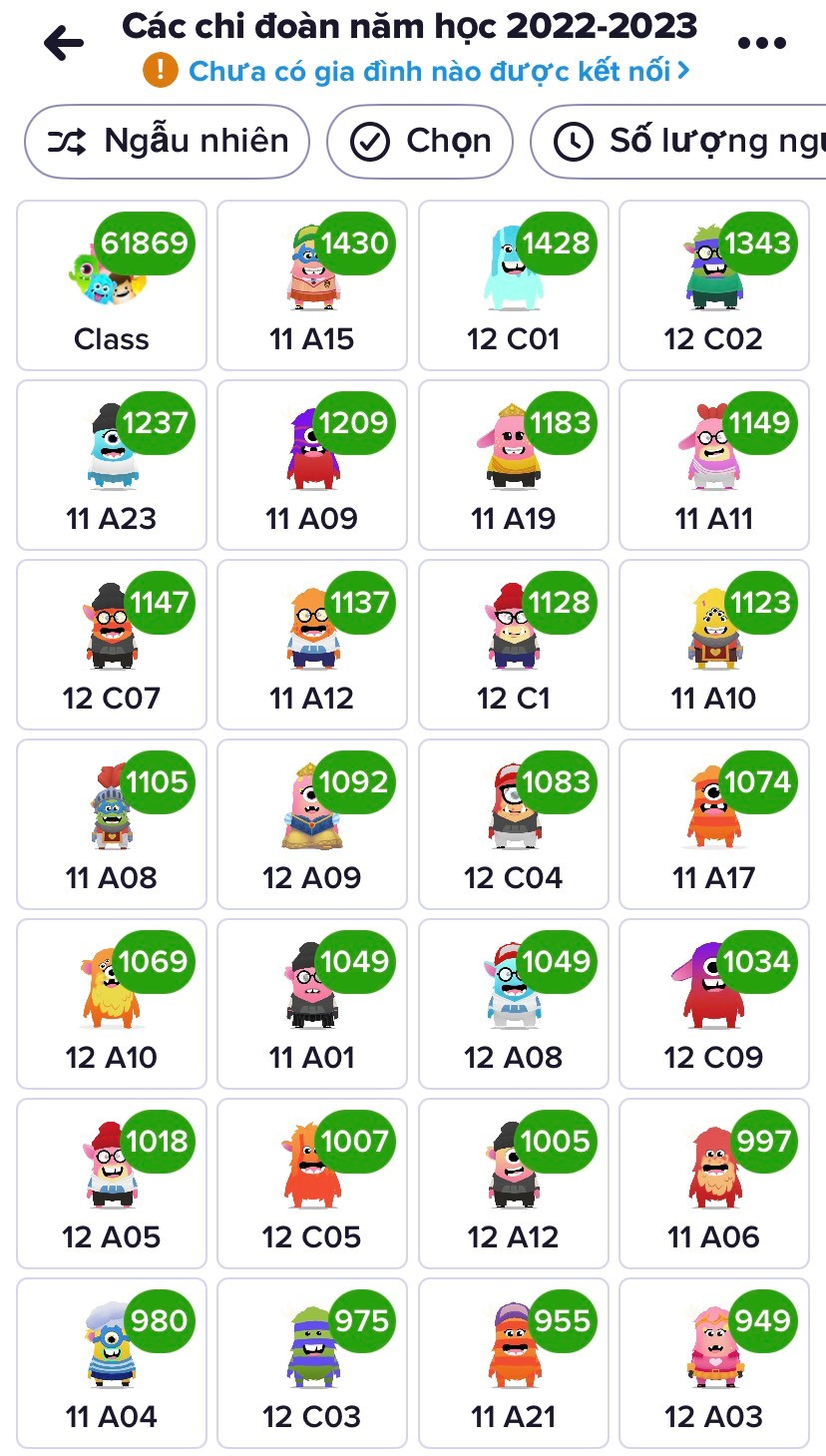826x1456 pixels.
Task: Tap the Ngẫu nhiên random button
Action: (168, 142)
